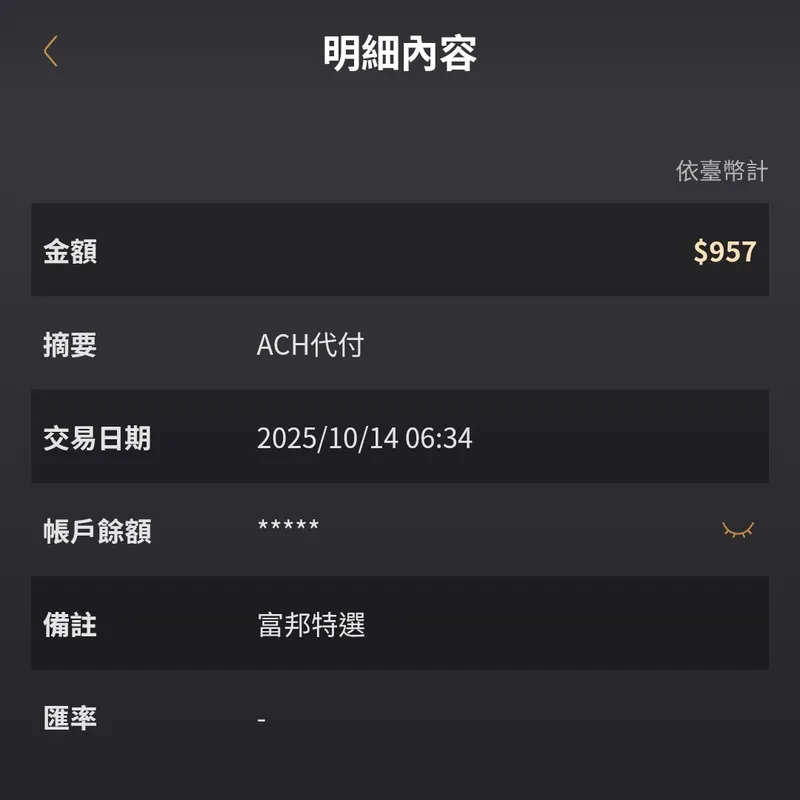This screenshot has height=800, width=800.
Task: Go back from the 明細內容 page
Action: tap(51, 52)
